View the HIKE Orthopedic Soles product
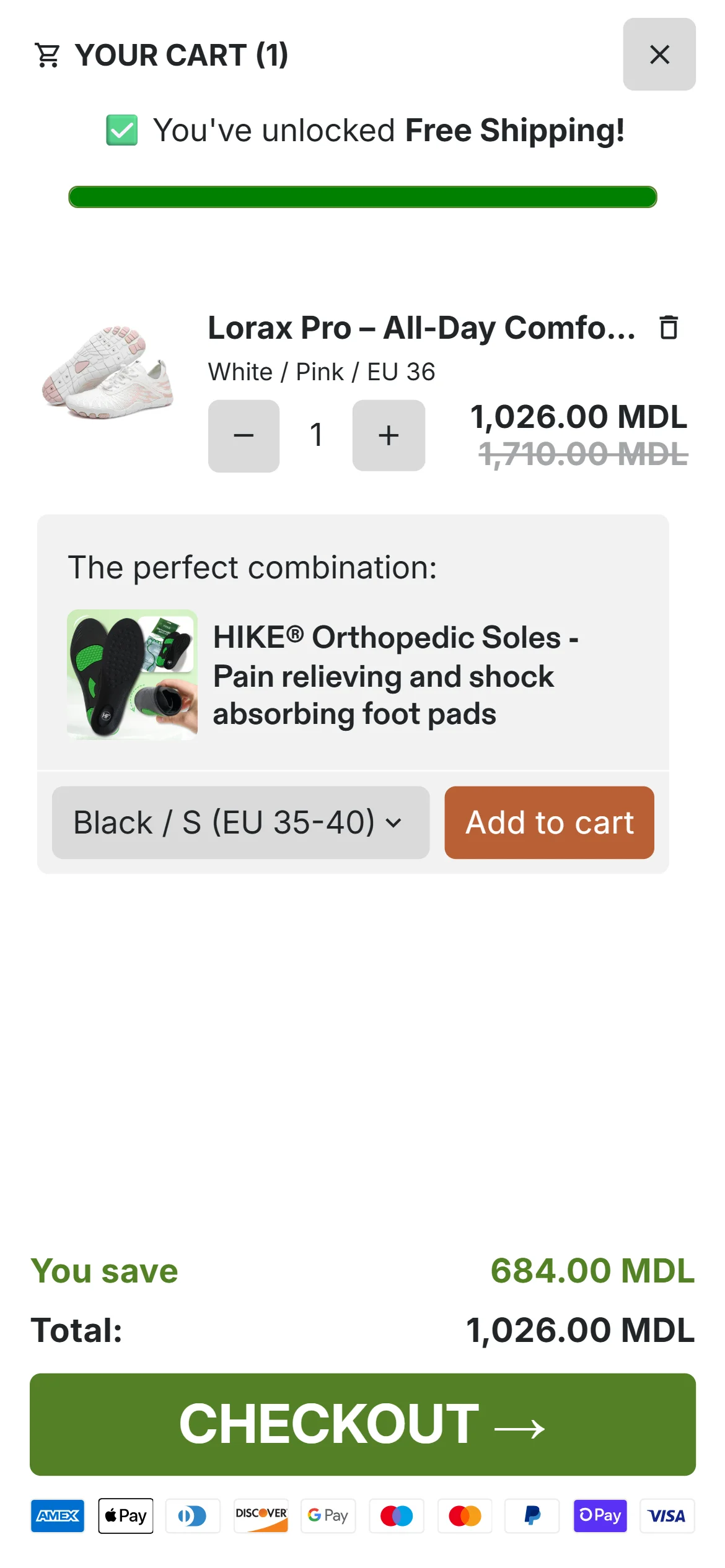725x1568 pixels. pos(395,675)
